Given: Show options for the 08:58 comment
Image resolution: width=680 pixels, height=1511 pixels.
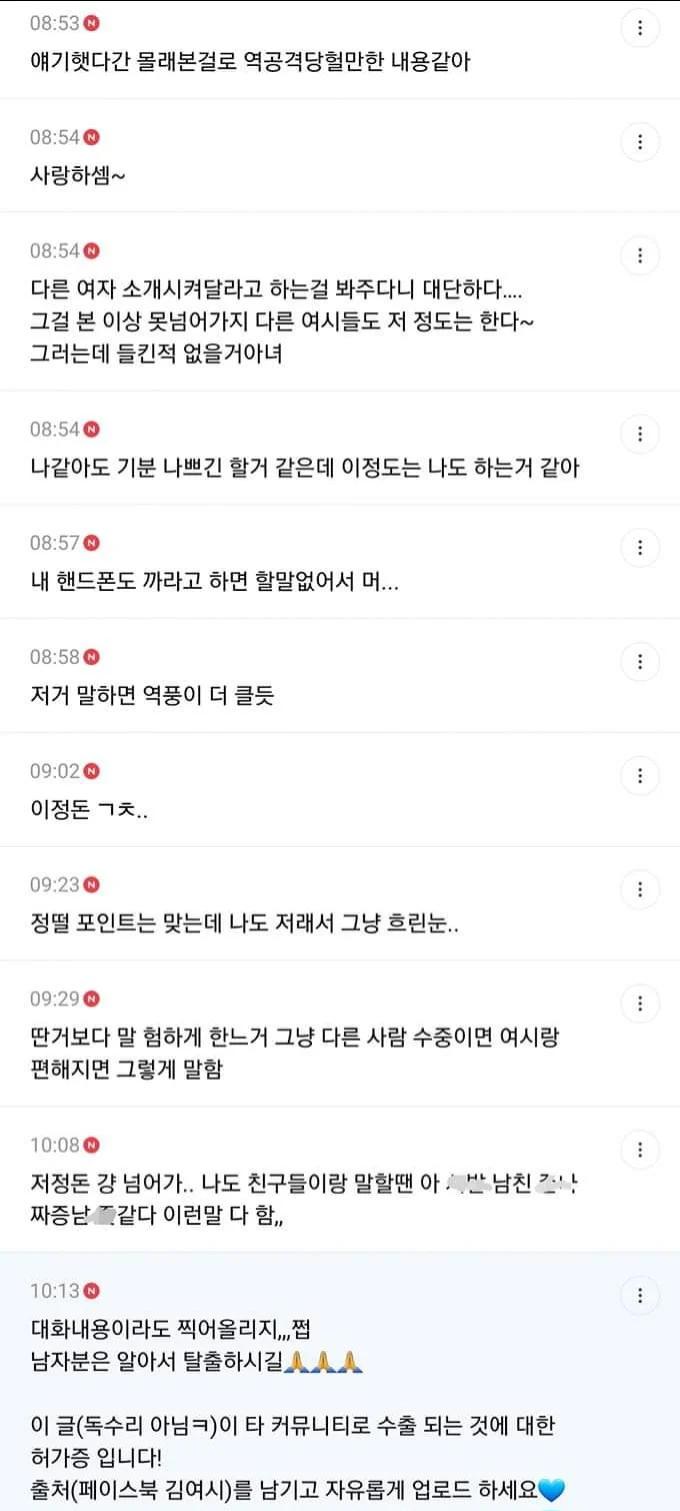Looking at the screenshot, I should pos(640,661).
